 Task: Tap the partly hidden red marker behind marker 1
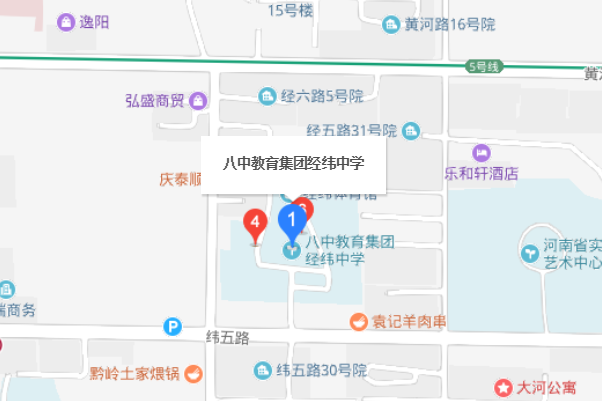point(307,208)
